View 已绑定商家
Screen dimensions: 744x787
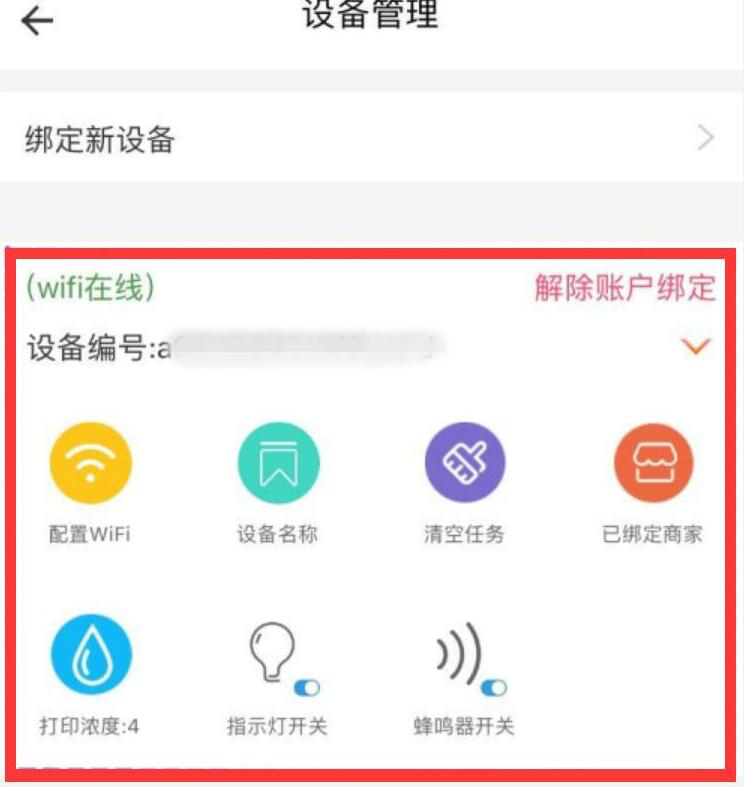pos(653,464)
